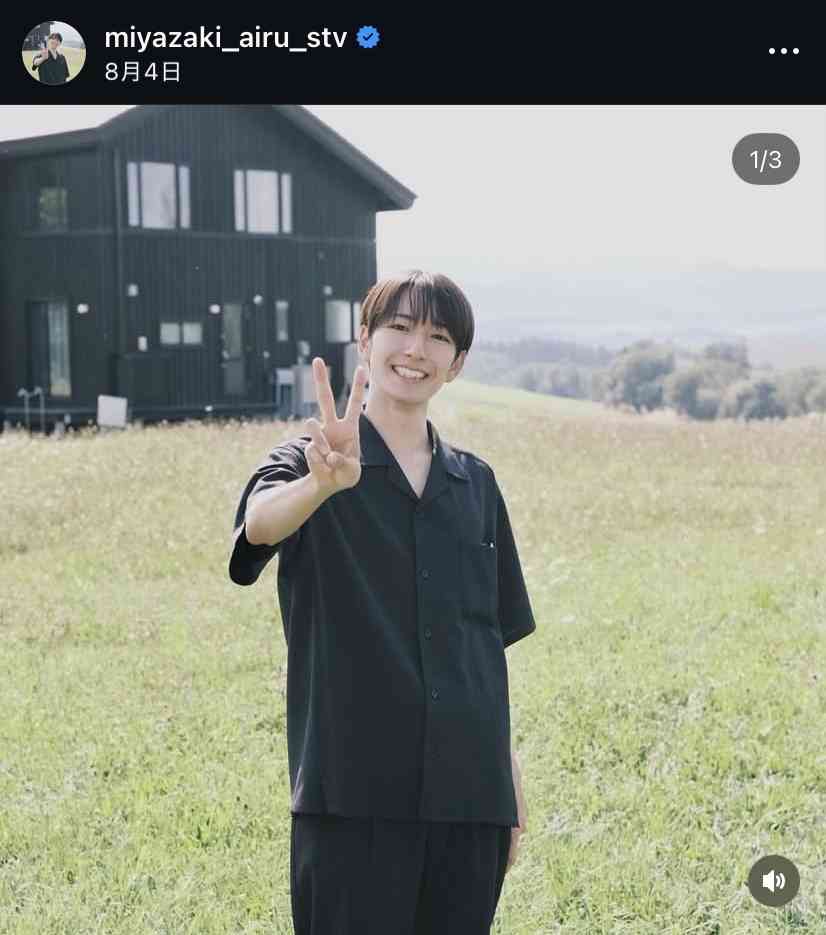
Task: Toggle the post's sound speaker icon
Action: [773, 881]
